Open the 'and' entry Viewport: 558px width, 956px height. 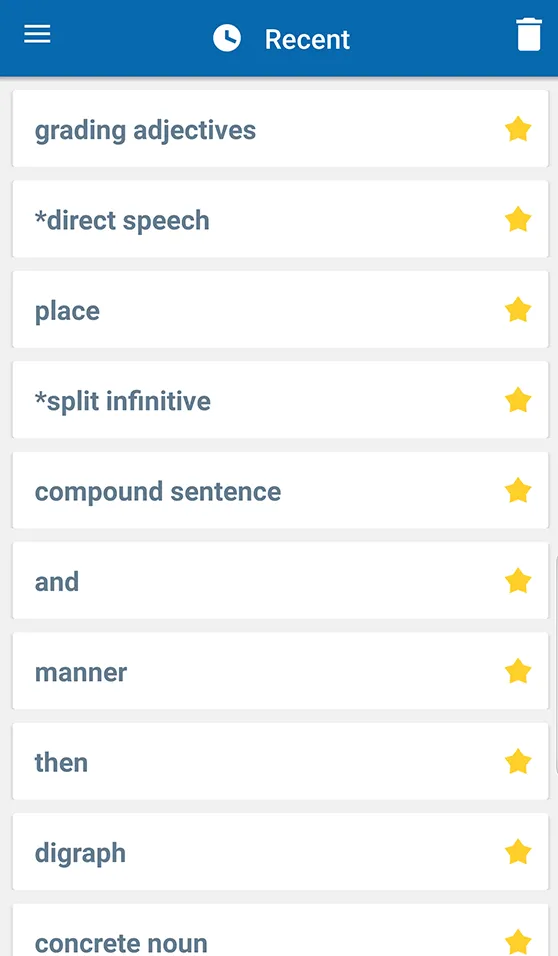coord(280,581)
